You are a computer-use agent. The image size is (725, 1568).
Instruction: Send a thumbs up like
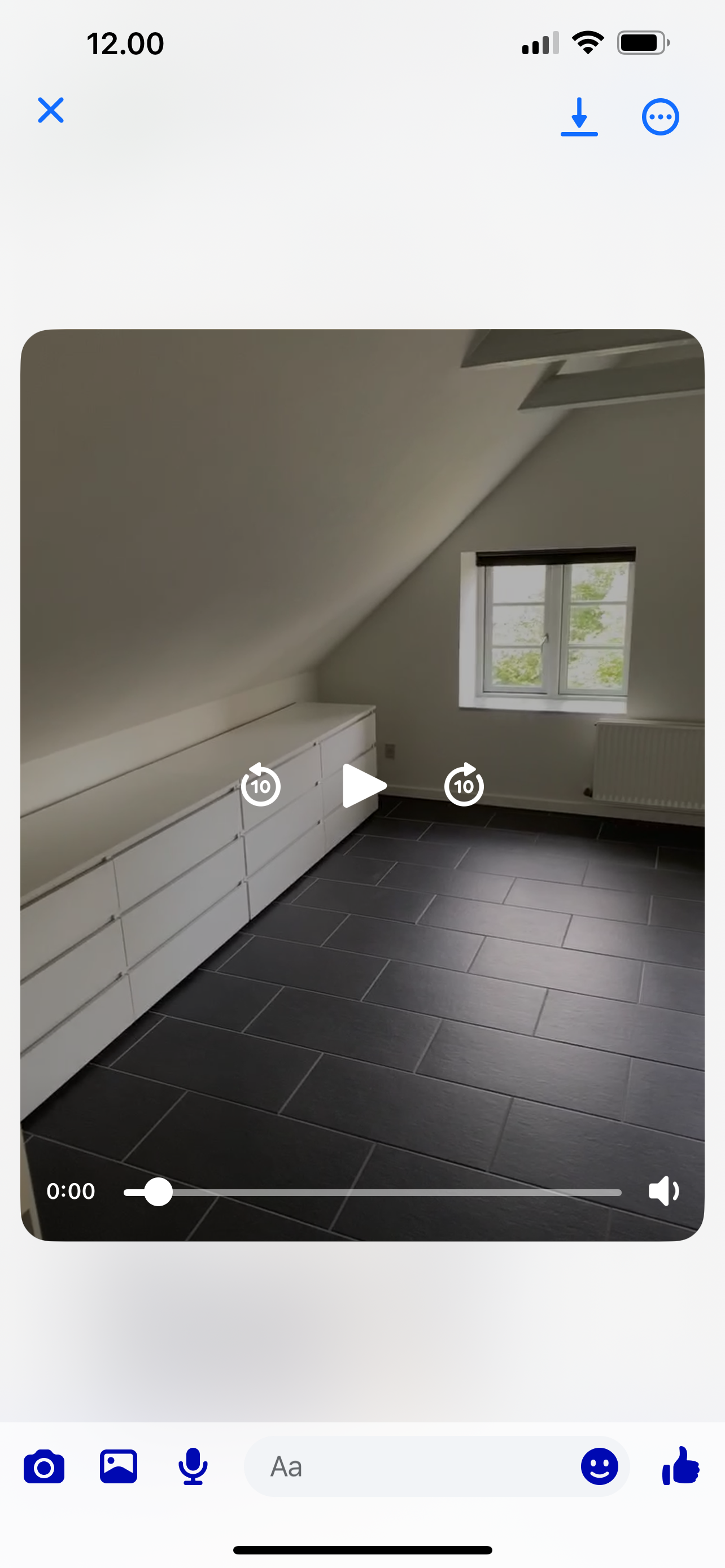click(x=680, y=1467)
